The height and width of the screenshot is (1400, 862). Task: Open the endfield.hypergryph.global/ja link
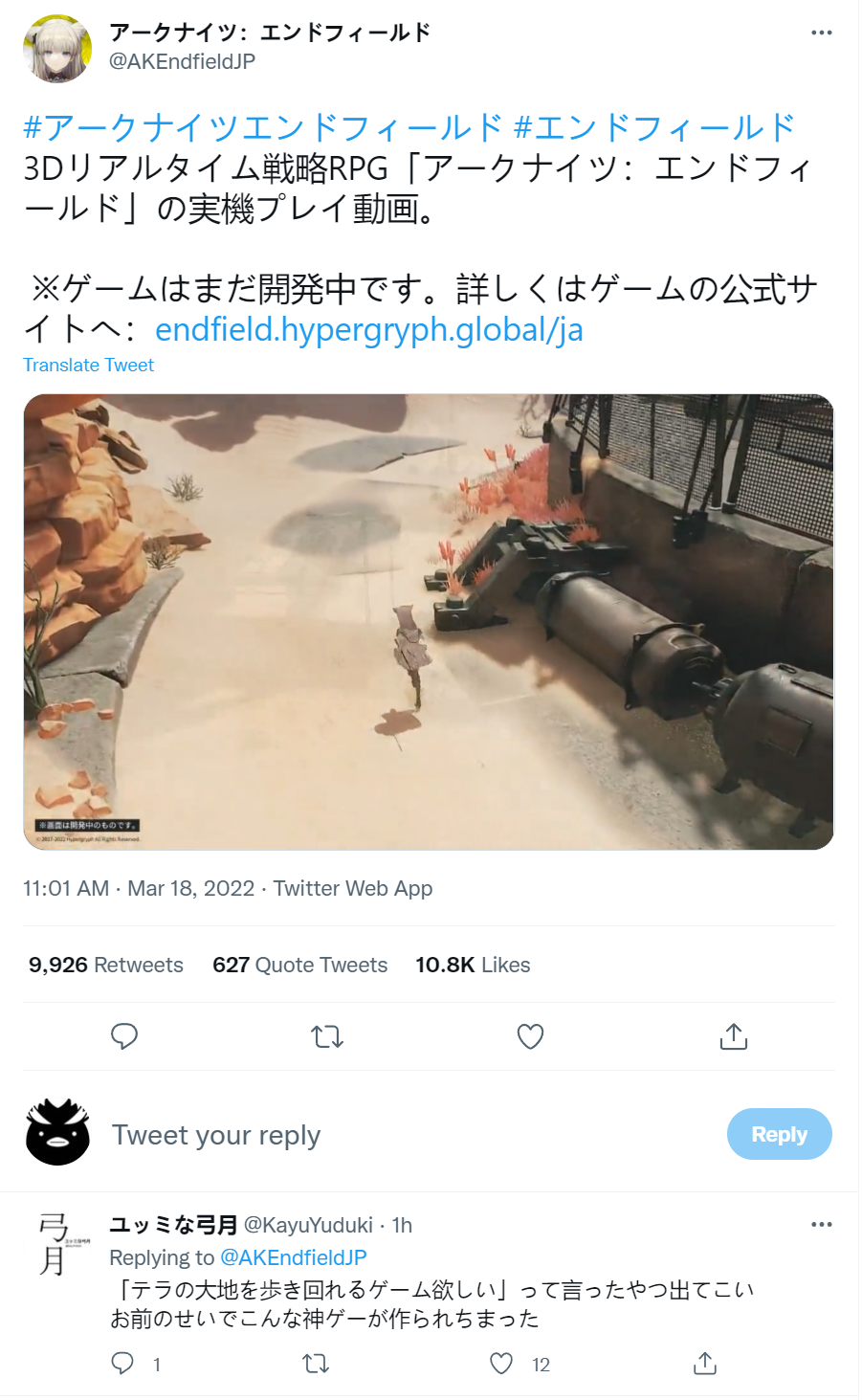tap(368, 329)
